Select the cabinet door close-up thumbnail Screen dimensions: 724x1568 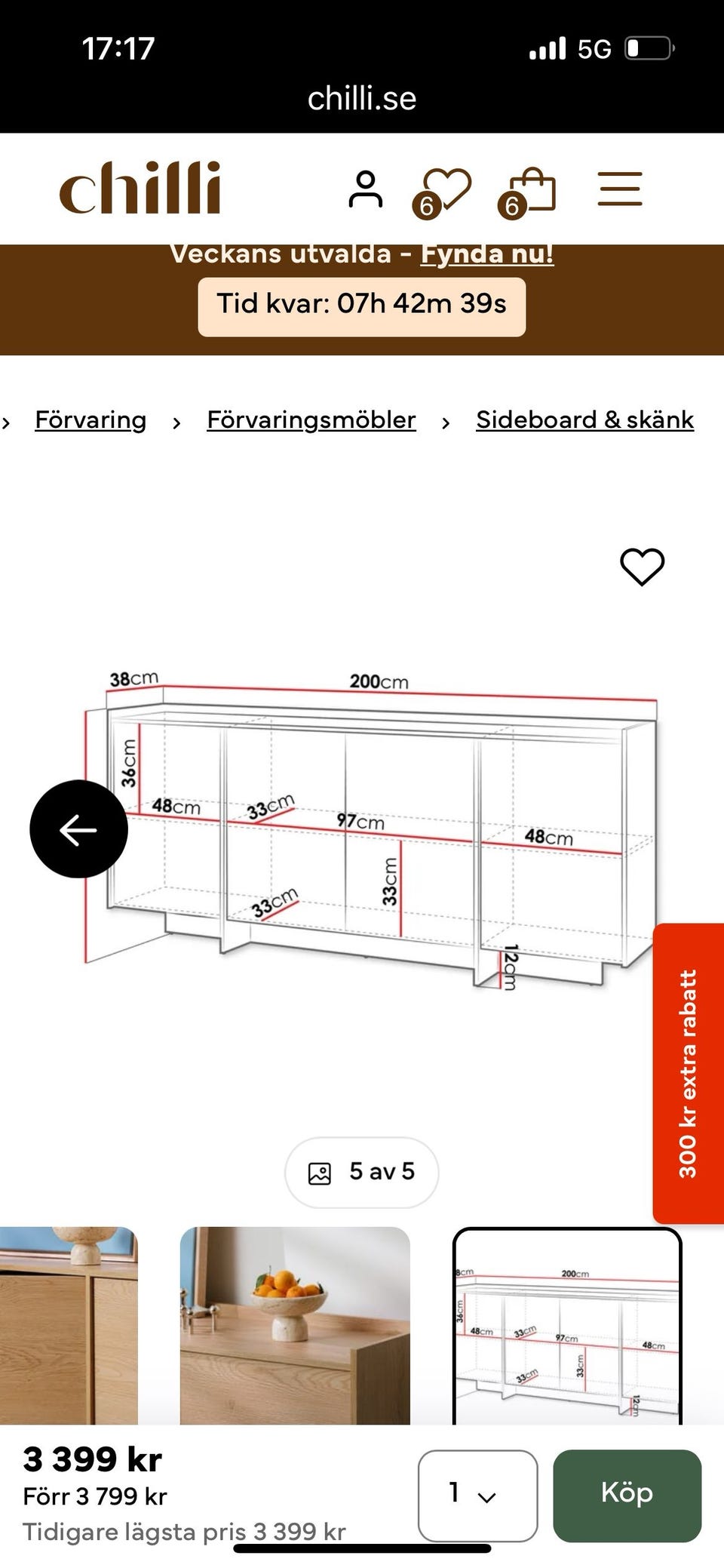click(x=69, y=1325)
